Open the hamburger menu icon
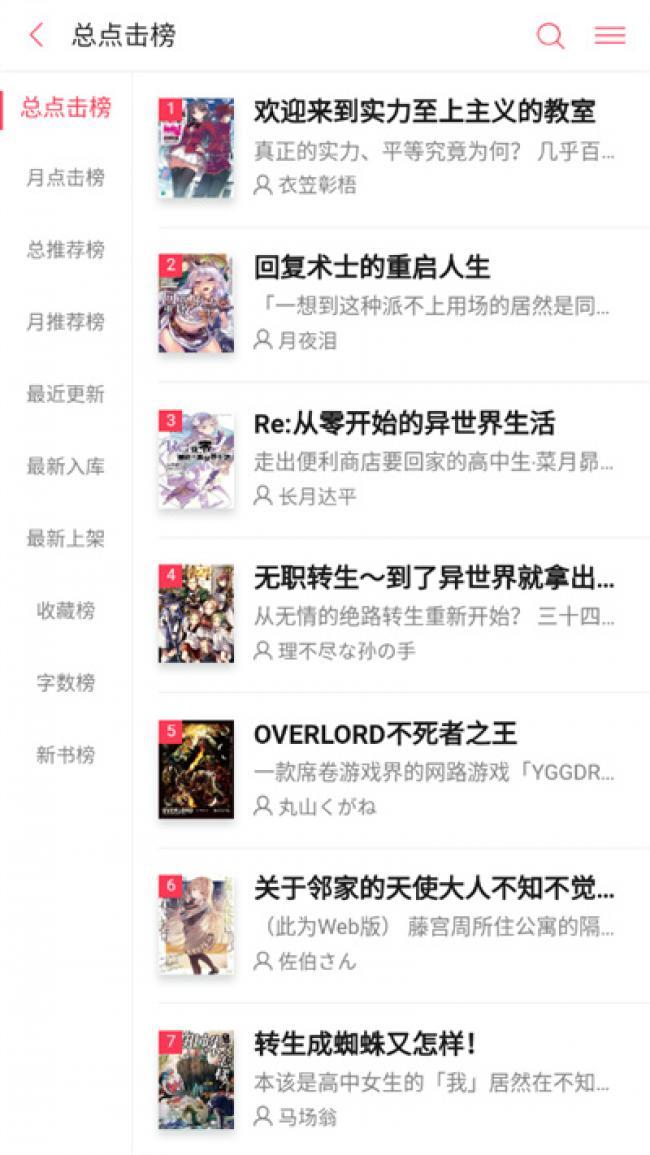Viewport: 650px width, 1155px height. point(610,36)
